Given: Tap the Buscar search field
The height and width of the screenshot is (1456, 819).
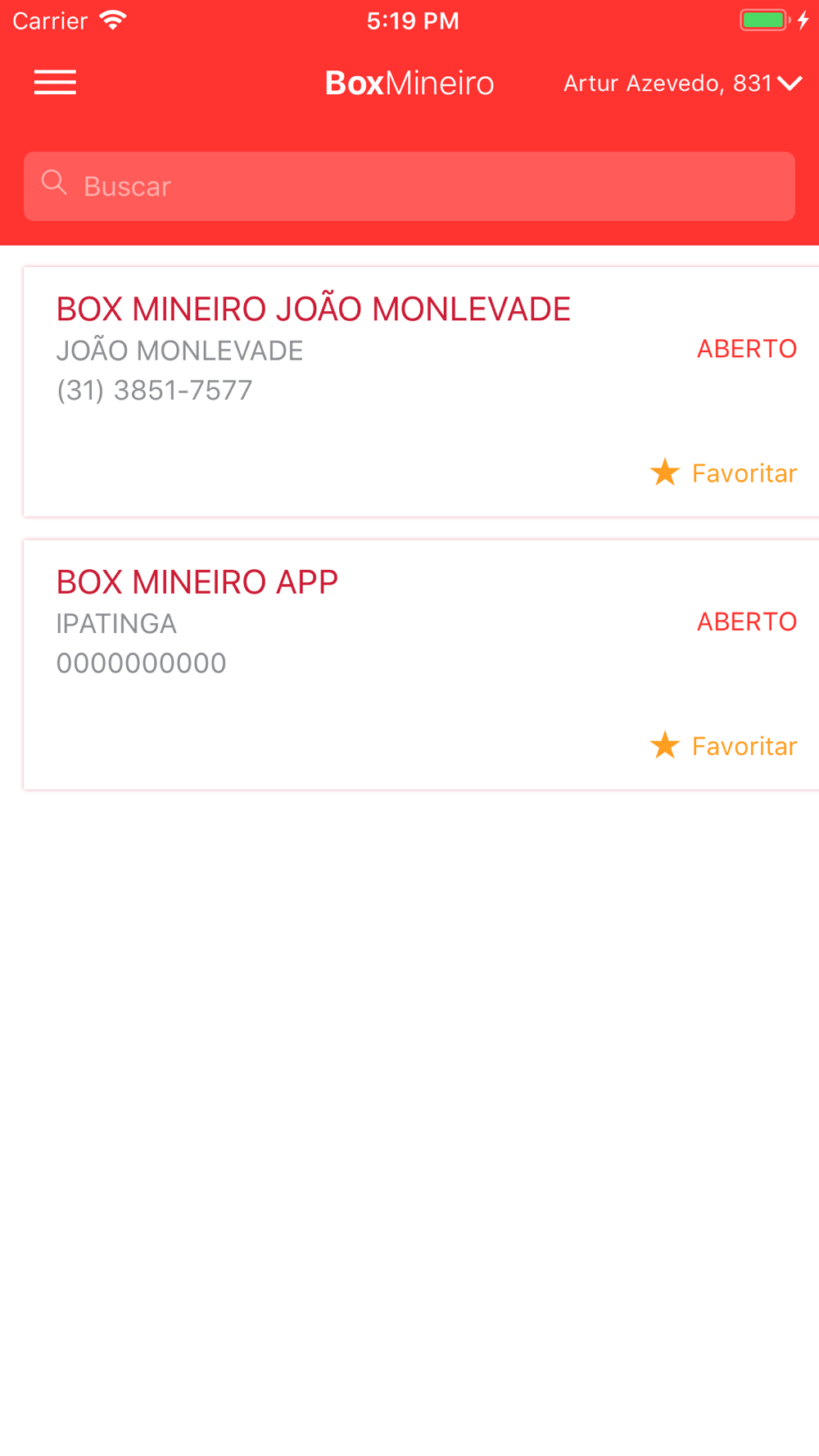Looking at the screenshot, I should tap(409, 186).
